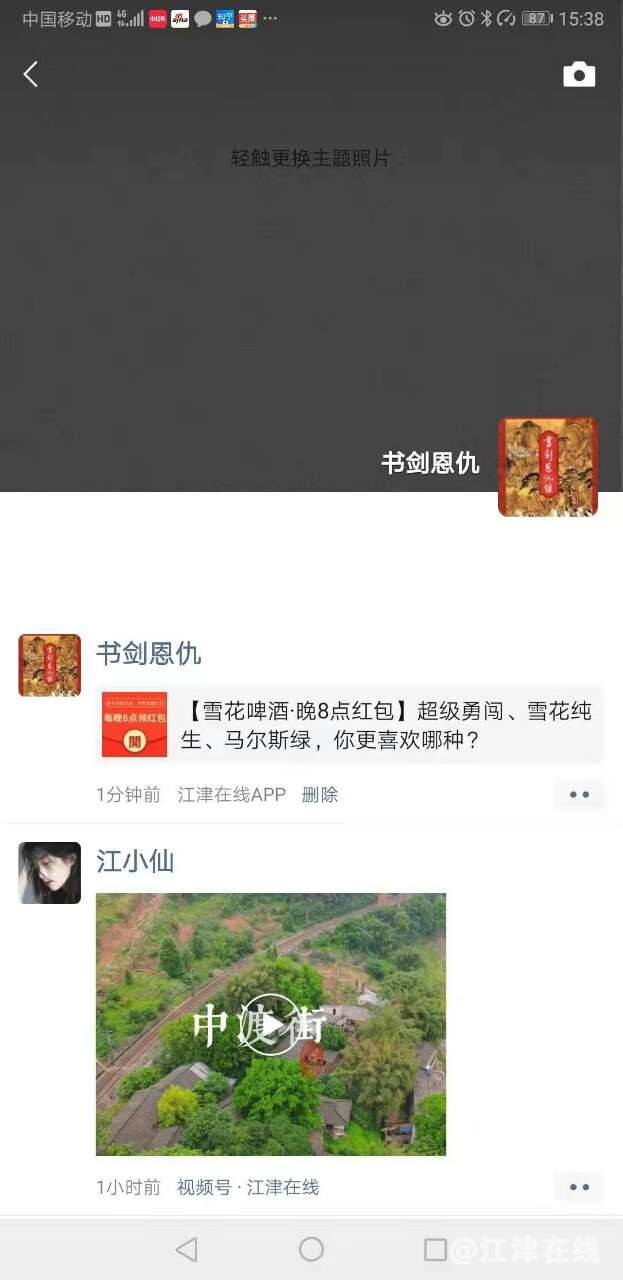
Task: Open 书剑恩仇 name in the feed post
Action: [149, 654]
